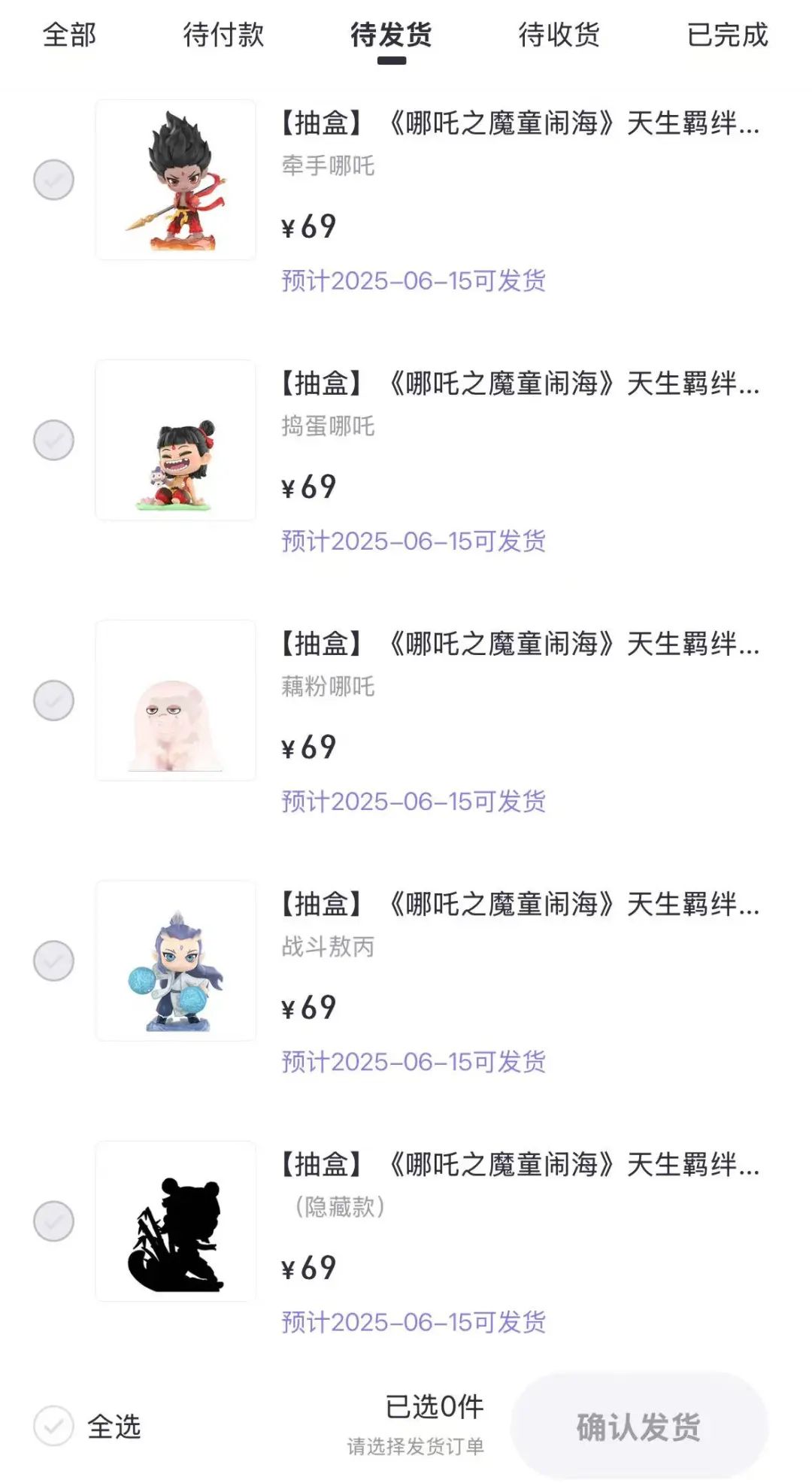Go to the 待收货 tab
The height and width of the screenshot is (1483, 812).
559,35
